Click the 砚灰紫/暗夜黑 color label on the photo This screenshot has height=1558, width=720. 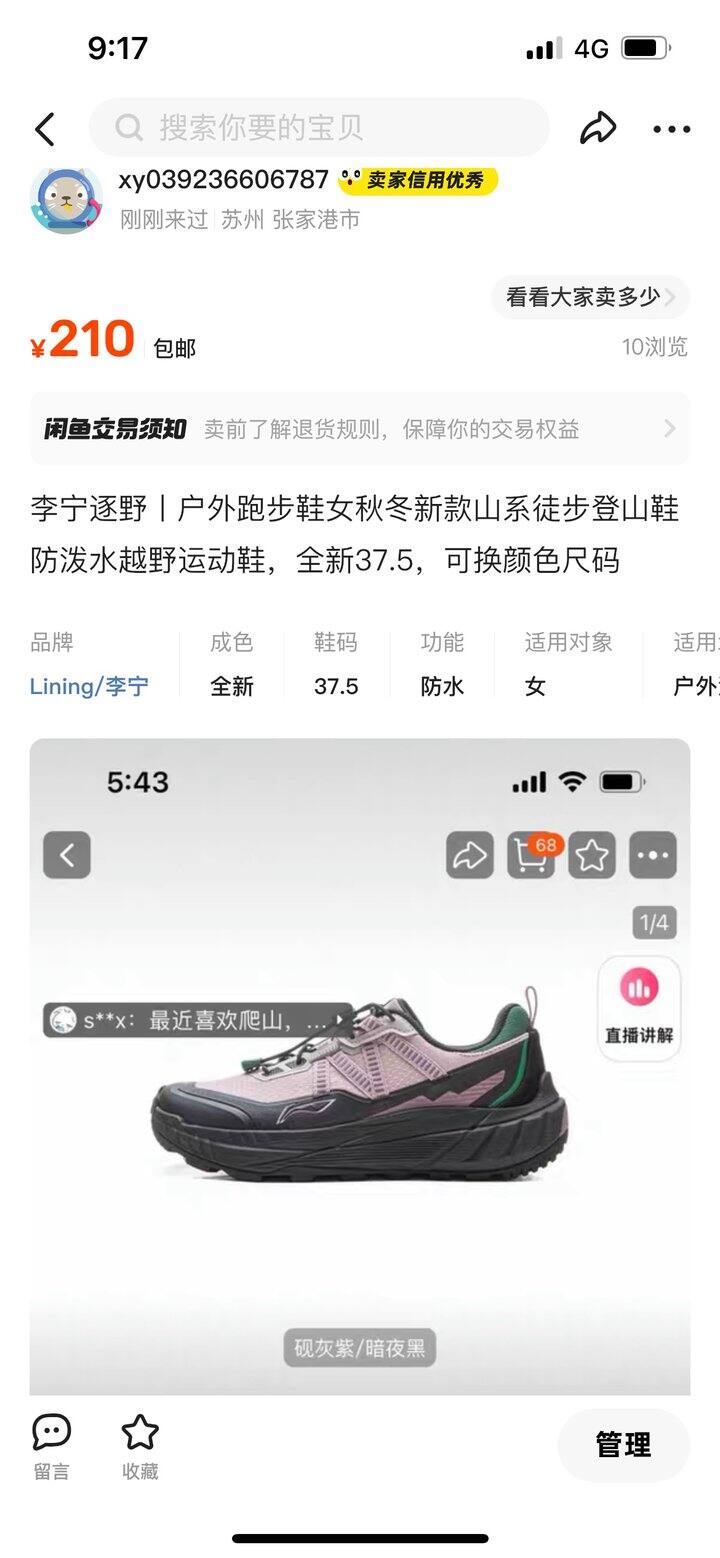click(x=359, y=1348)
